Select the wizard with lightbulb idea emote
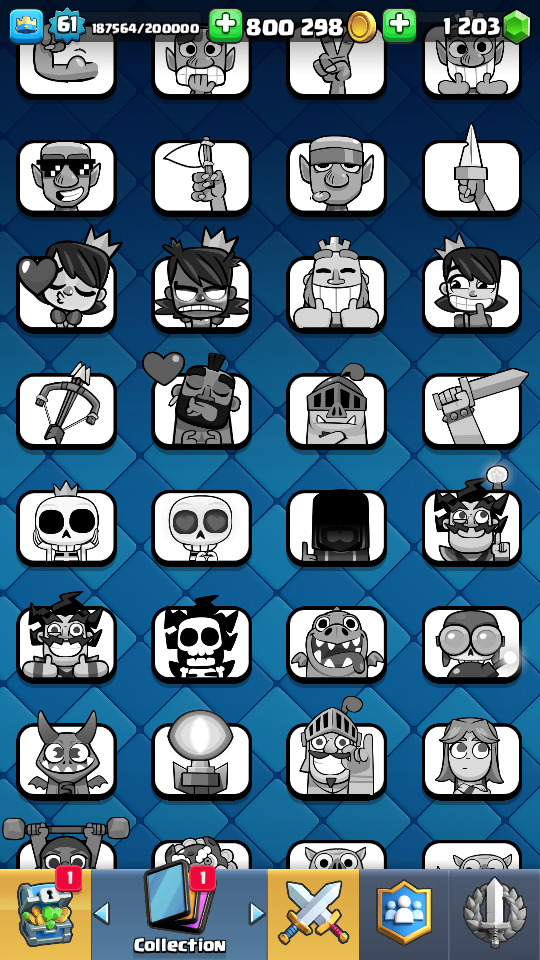 (473, 519)
